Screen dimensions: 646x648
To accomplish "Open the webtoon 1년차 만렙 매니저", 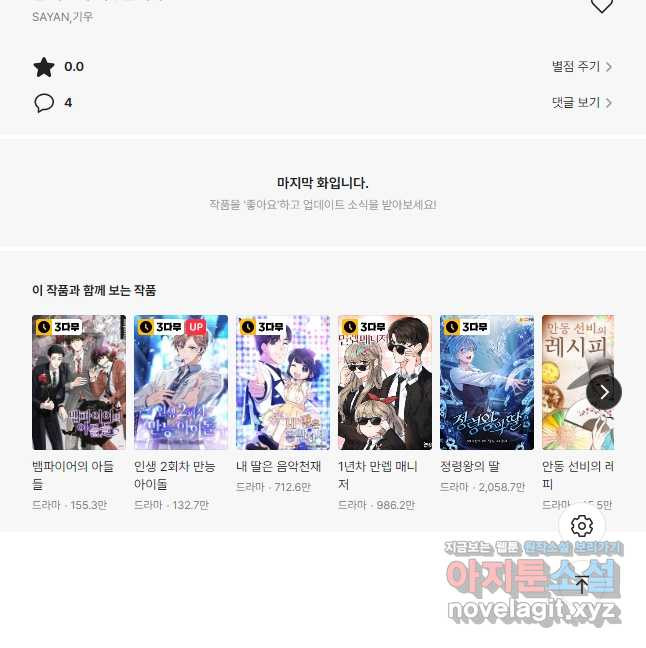I will tap(385, 383).
